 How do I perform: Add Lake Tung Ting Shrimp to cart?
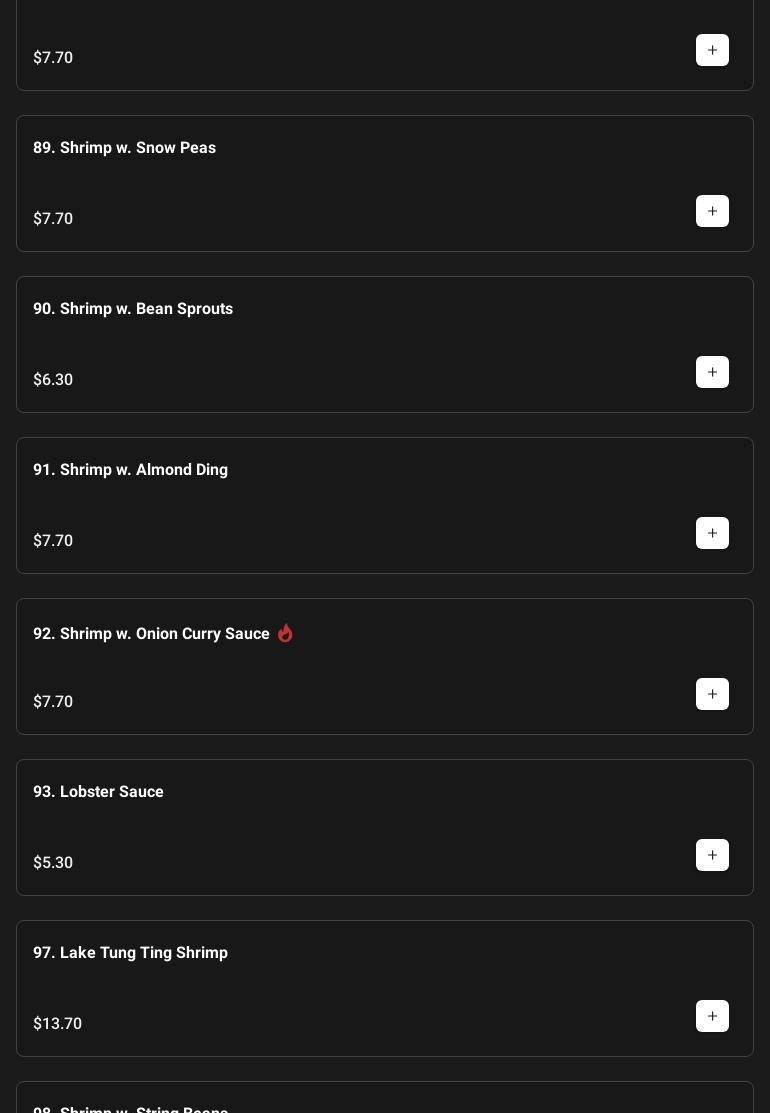(x=712, y=1016)
